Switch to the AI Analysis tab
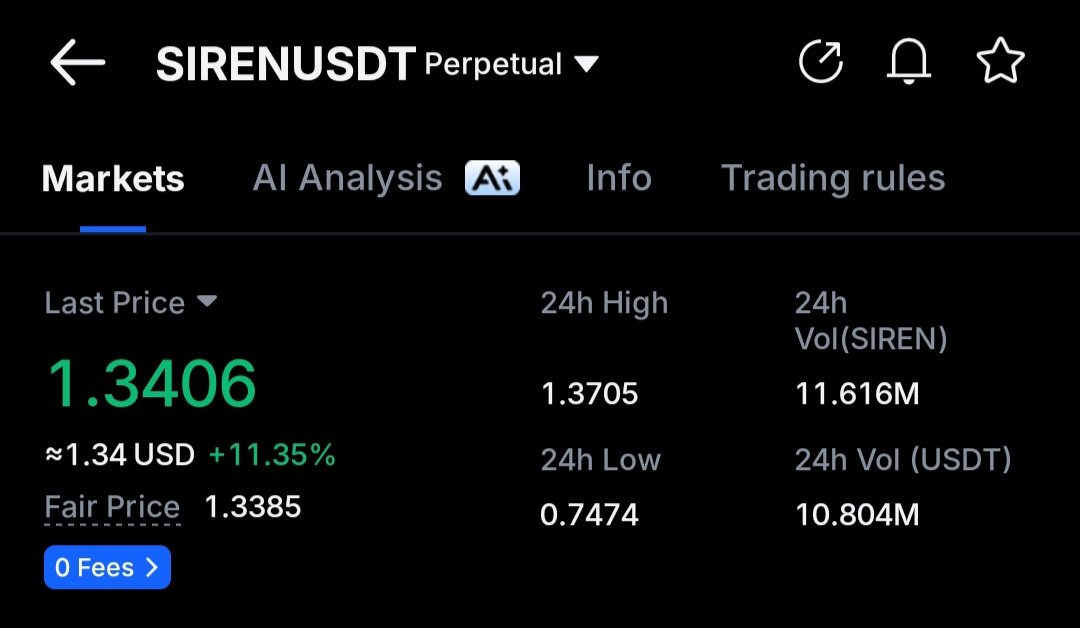This screenshot has height=628, width=1080. click(x=385, y=179)
